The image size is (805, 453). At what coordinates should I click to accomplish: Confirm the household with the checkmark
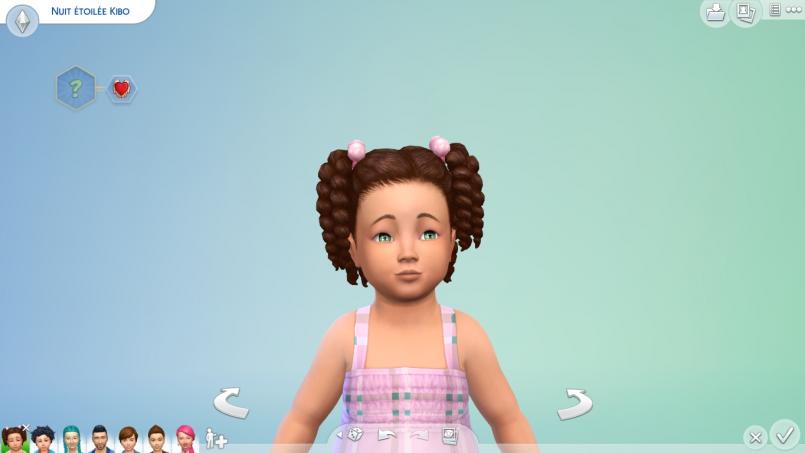(x=786, y=435)
